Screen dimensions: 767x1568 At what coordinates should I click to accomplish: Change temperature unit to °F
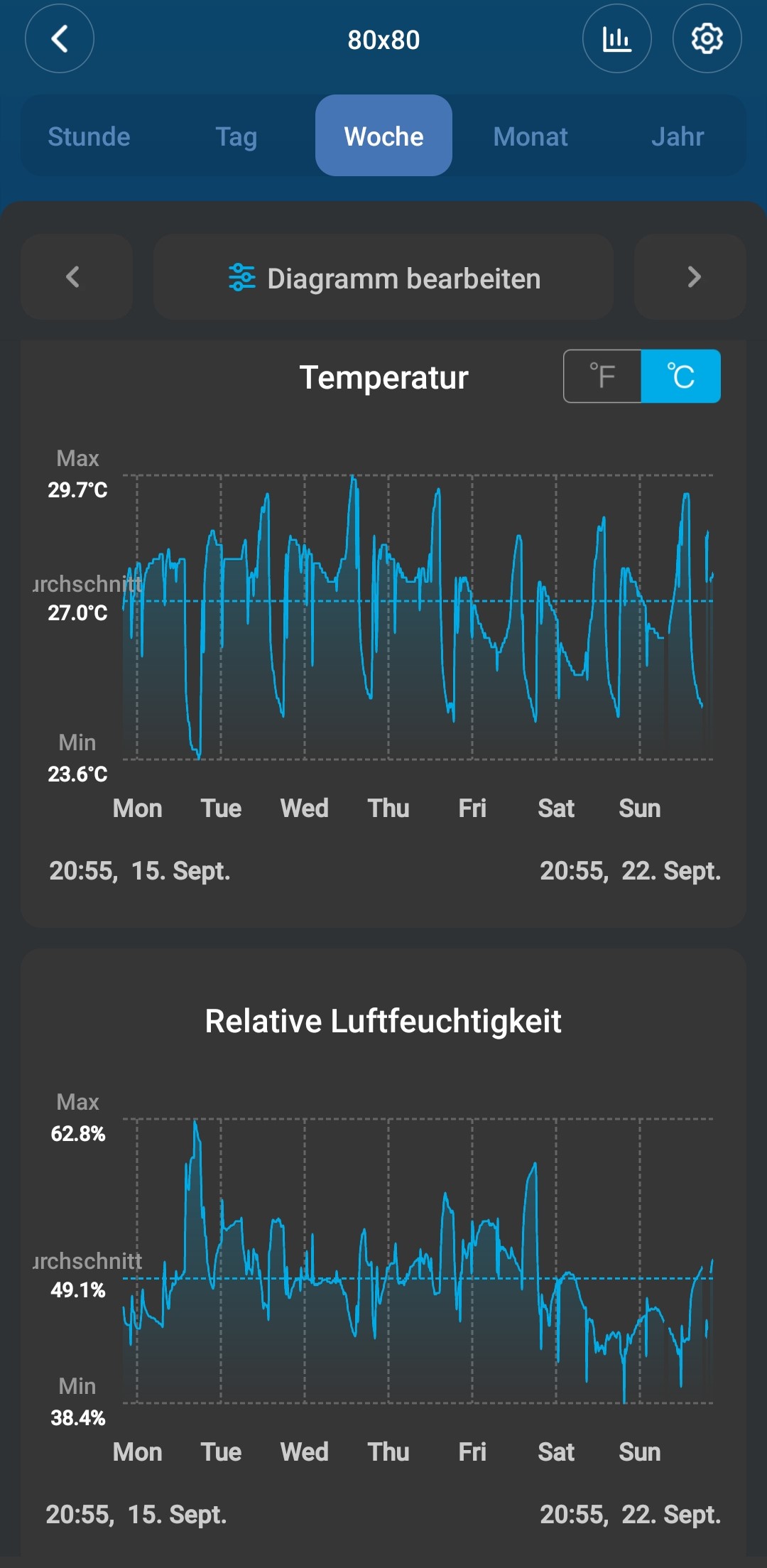(x=603, y=377)
